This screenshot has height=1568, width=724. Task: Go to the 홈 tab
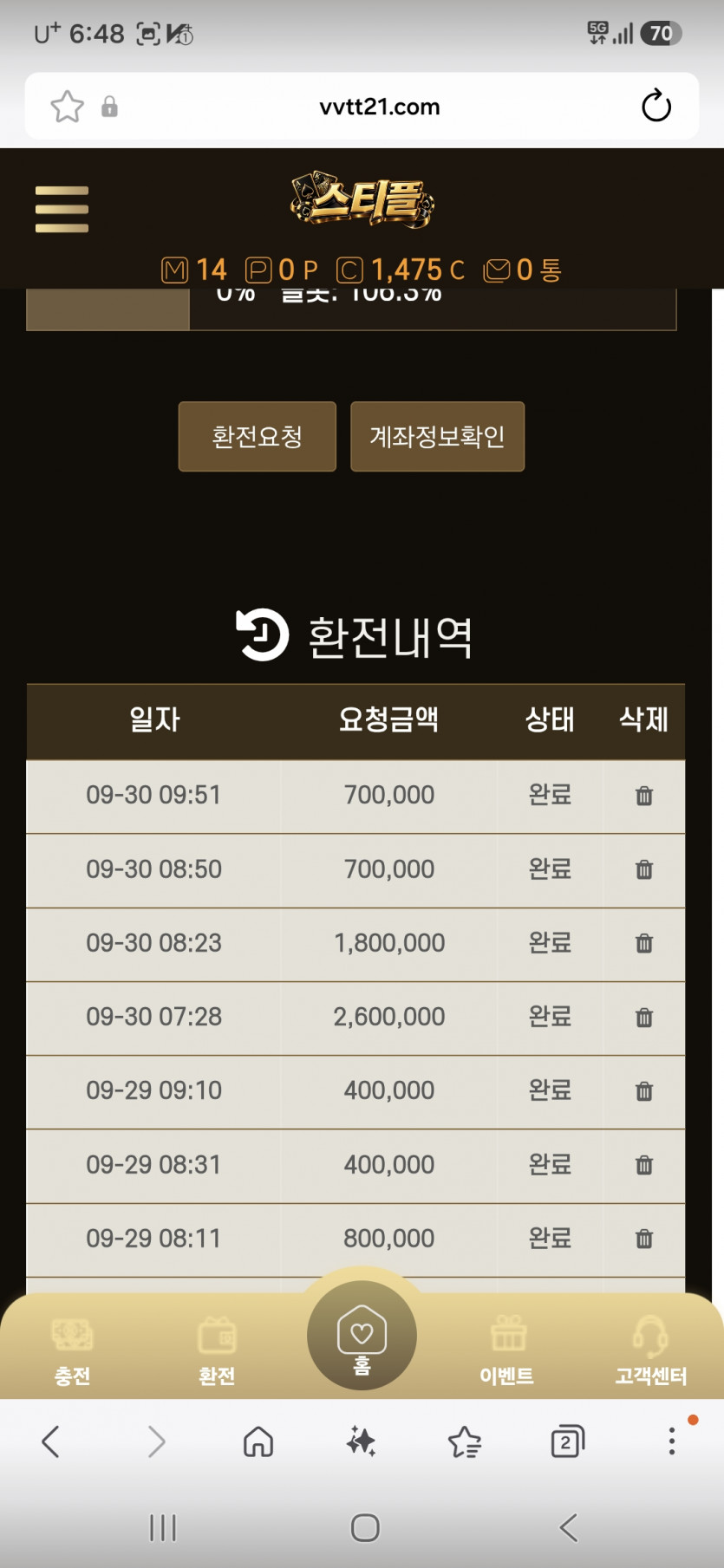pyautogui.click(x=362, y=1336)
